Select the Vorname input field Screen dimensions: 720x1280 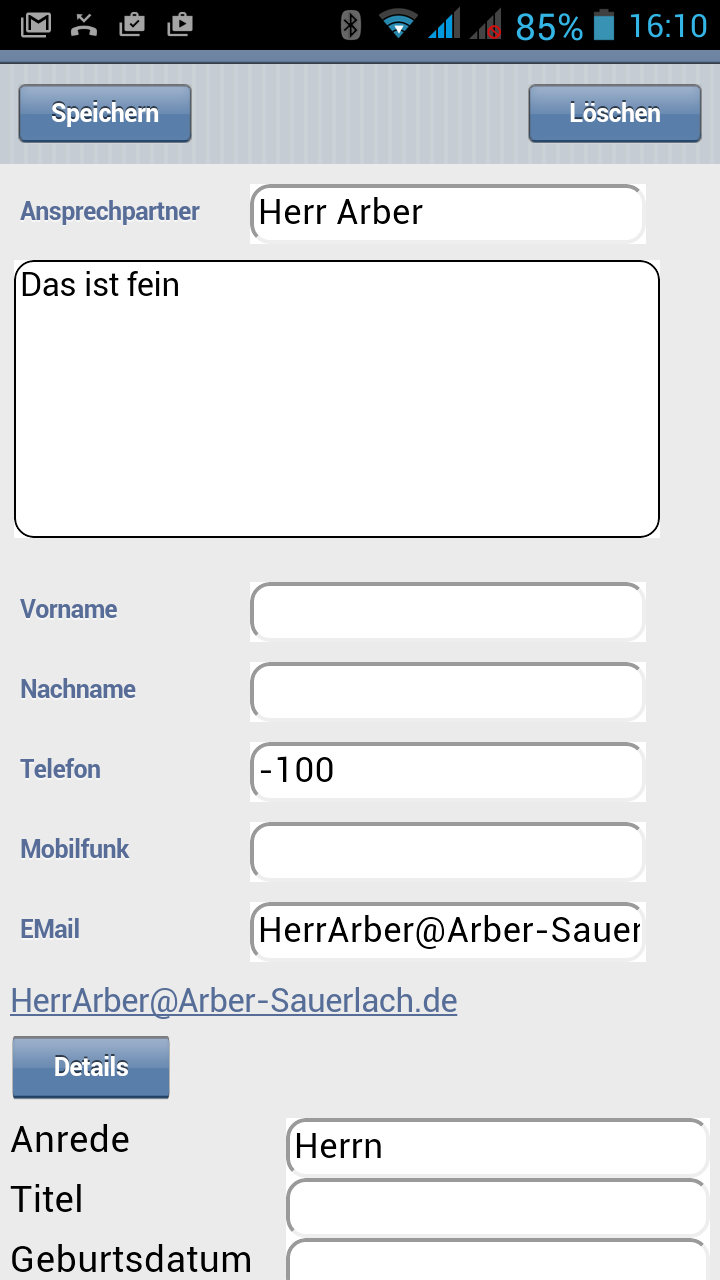point(447,611)
